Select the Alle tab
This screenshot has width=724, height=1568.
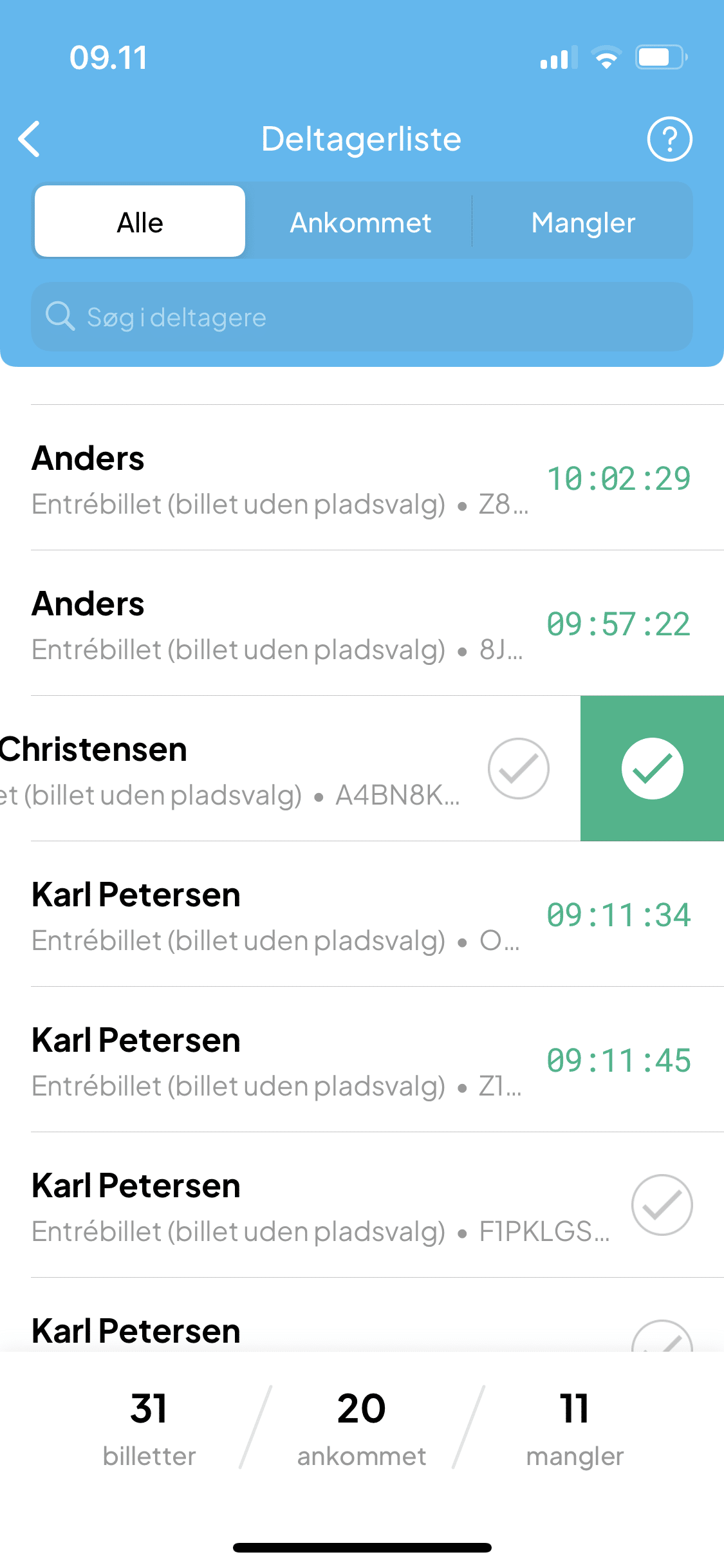click(x=140, y=221)
